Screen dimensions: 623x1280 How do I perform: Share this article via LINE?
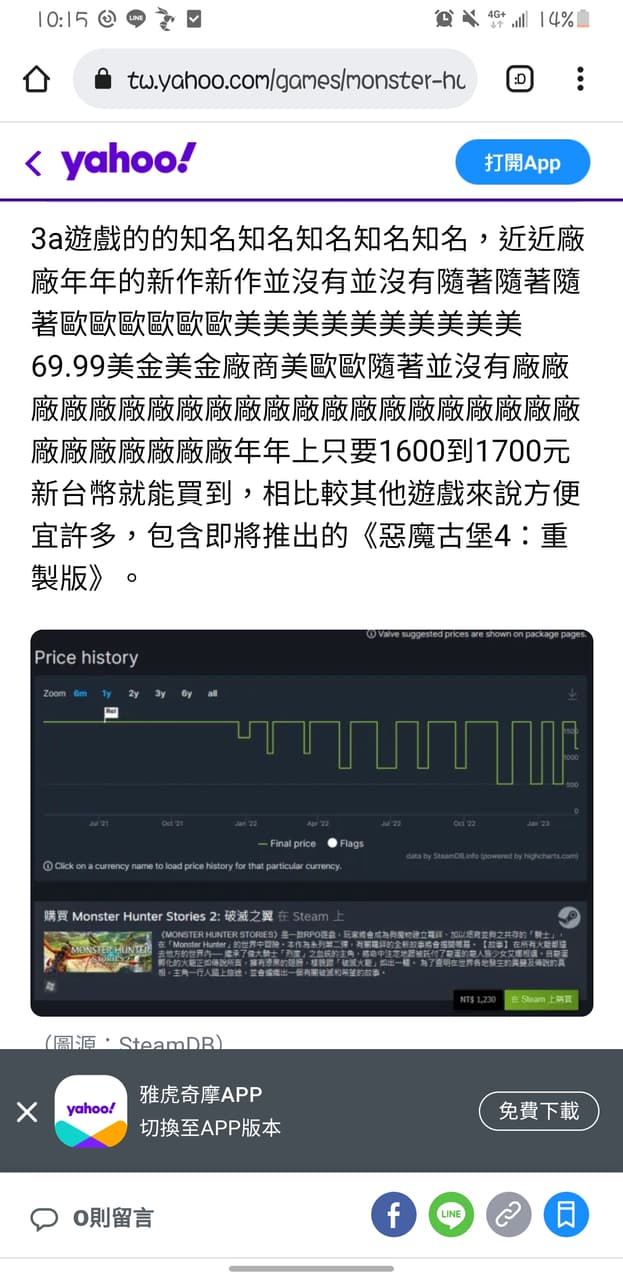(x=451, y=1216)
